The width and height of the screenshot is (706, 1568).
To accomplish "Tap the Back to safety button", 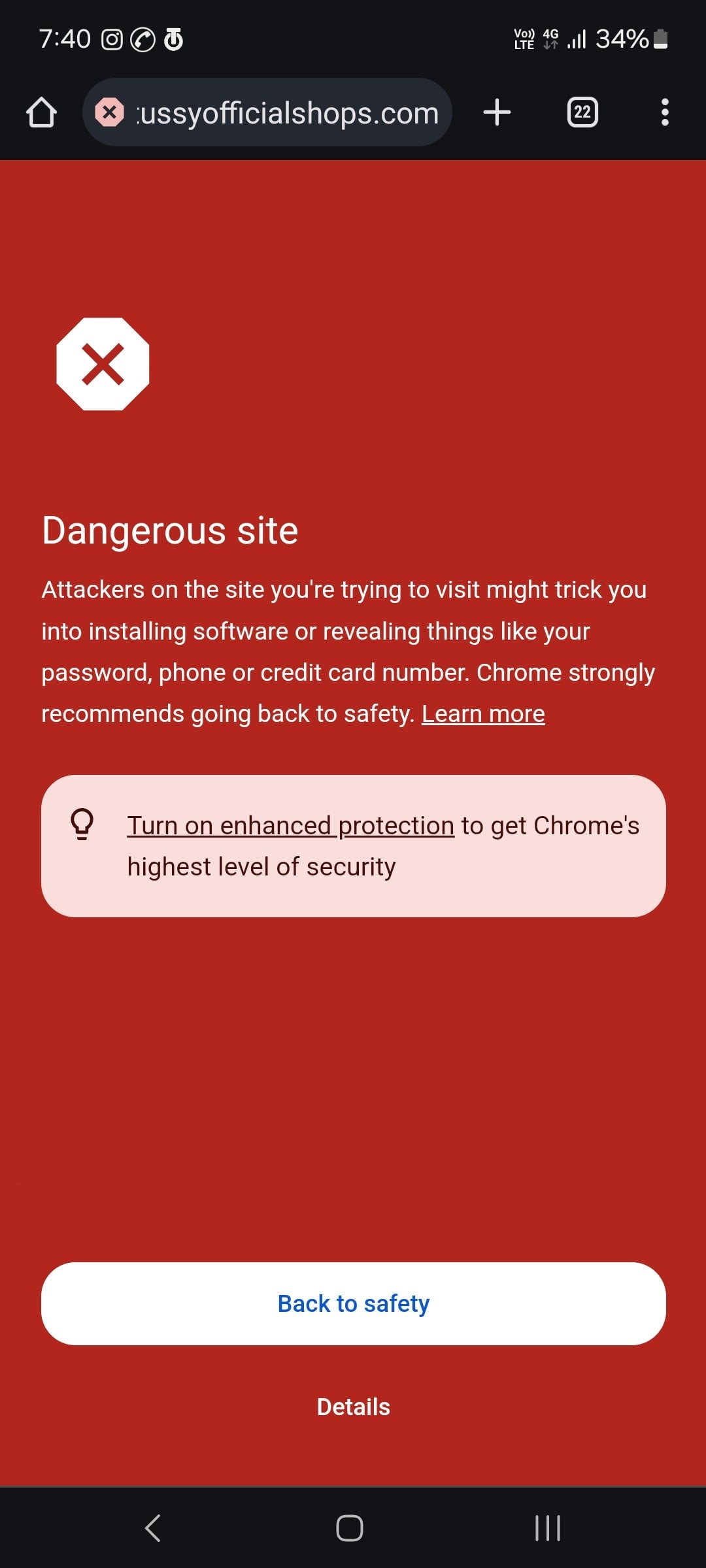I will tap(353, 1303).
